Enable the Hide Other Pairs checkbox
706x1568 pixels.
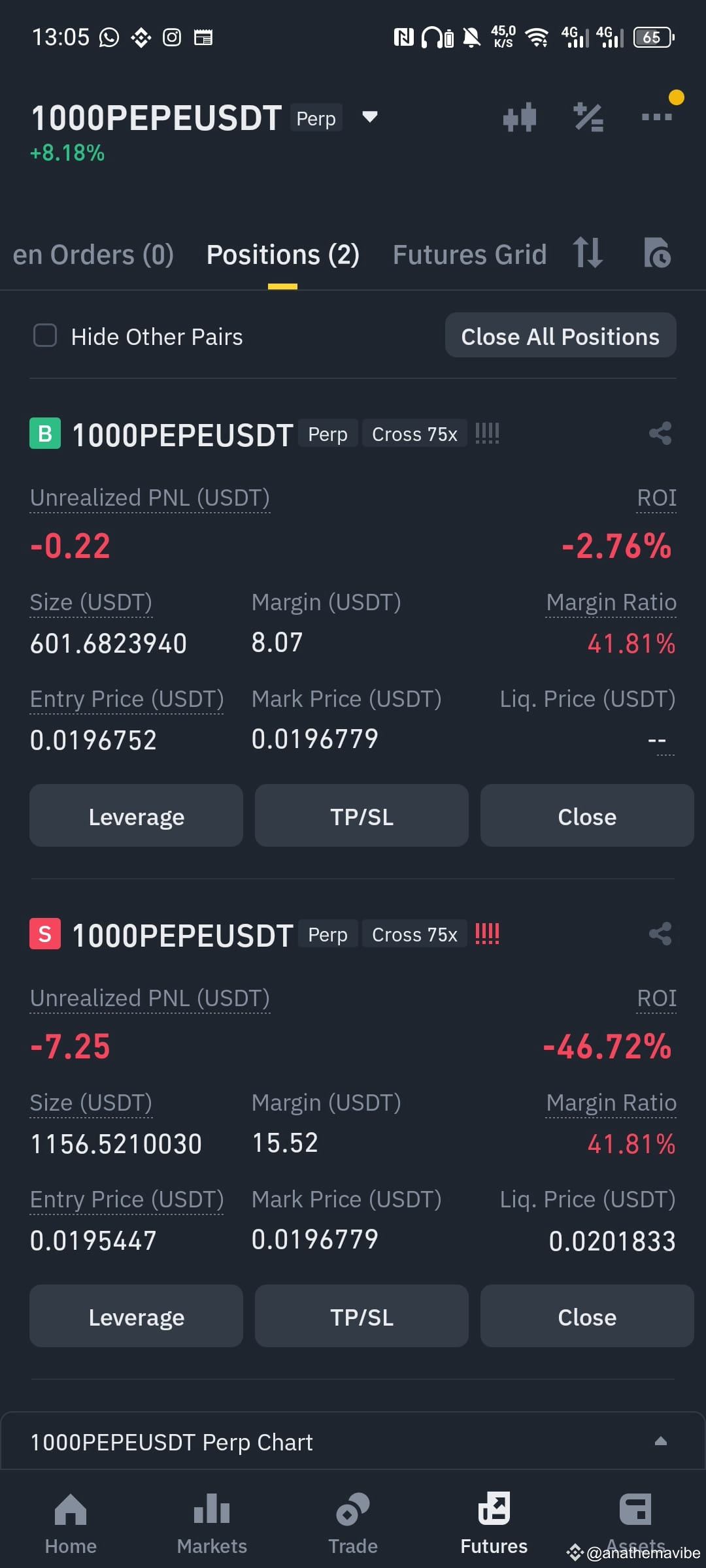tap(44, 336)
